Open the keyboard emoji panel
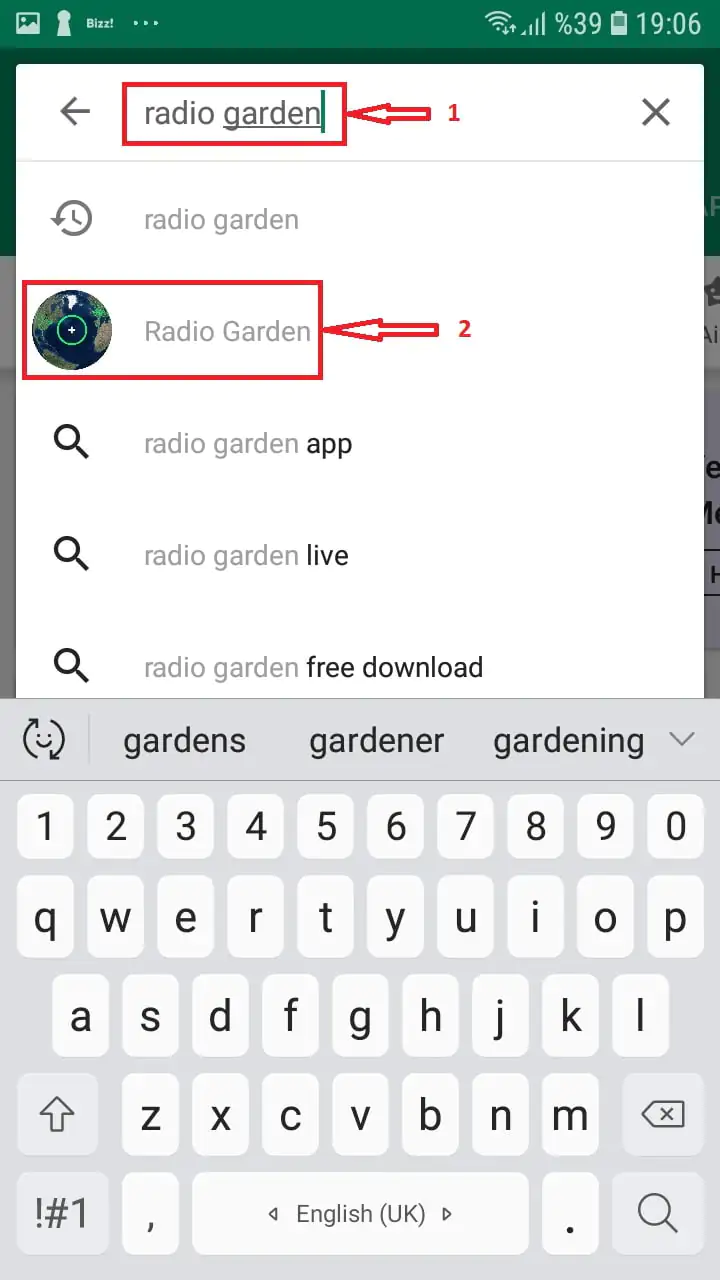The image size is (720, 1280). click(44, 740)
